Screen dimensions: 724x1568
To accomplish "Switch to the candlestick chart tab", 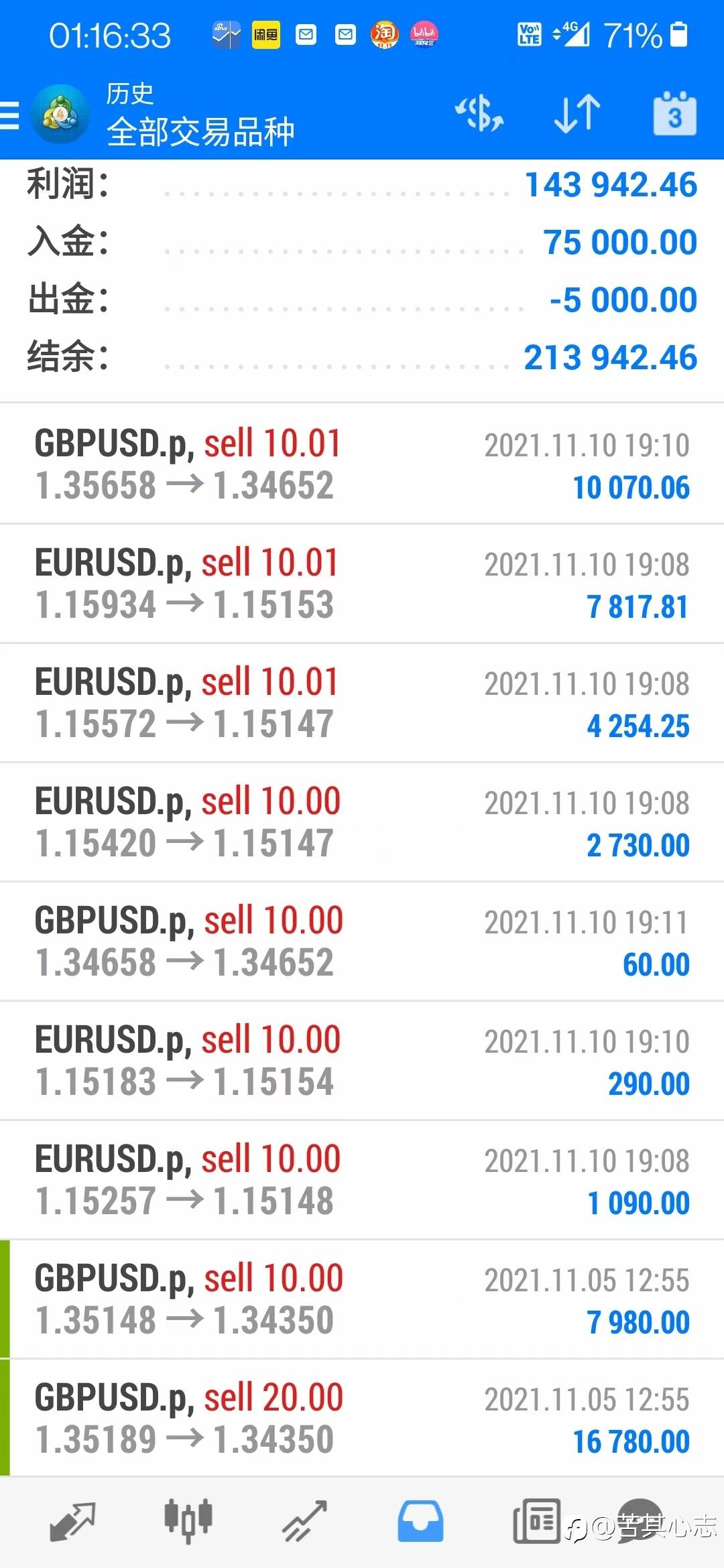I will 188,1521.
